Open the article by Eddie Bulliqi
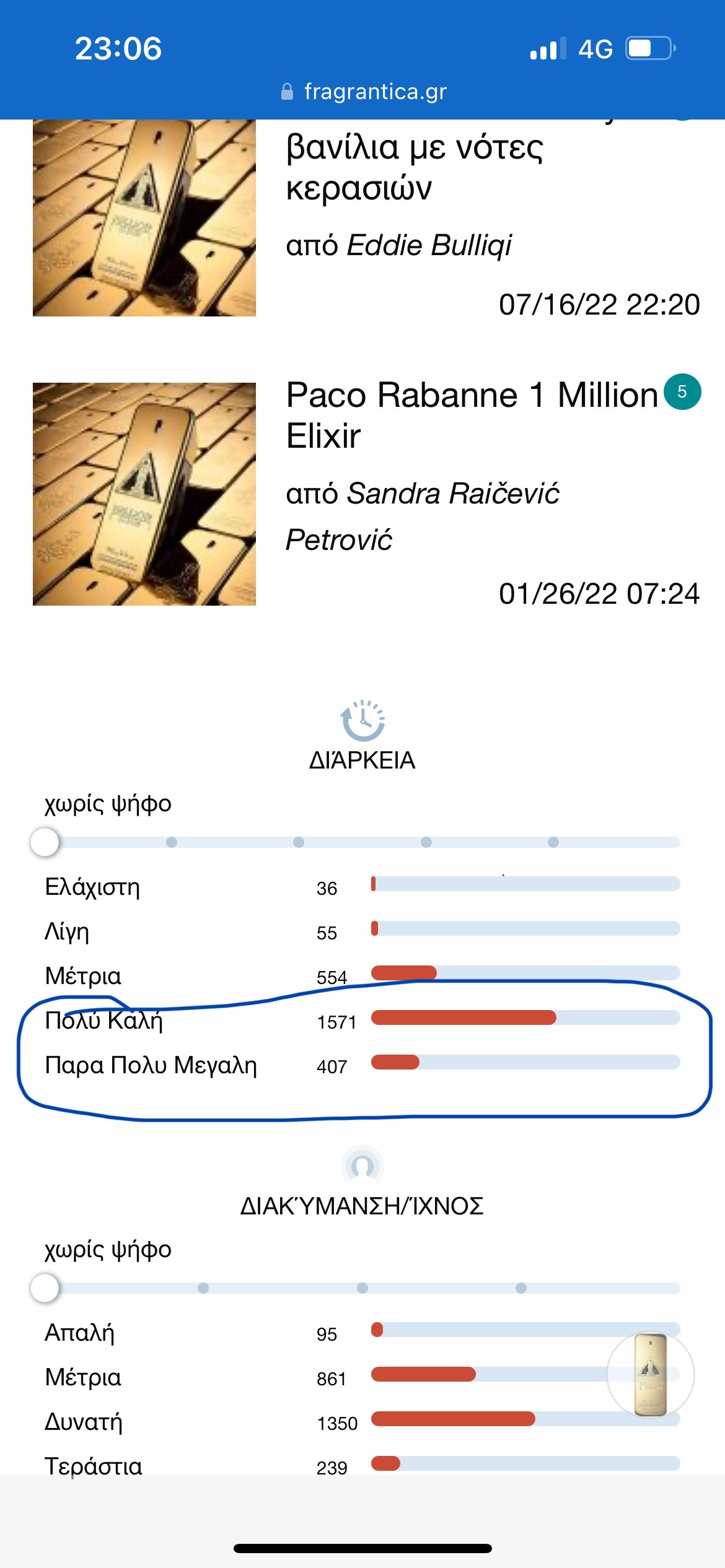The height and width of the screenshot is (1568, 725). pos(414,167)
